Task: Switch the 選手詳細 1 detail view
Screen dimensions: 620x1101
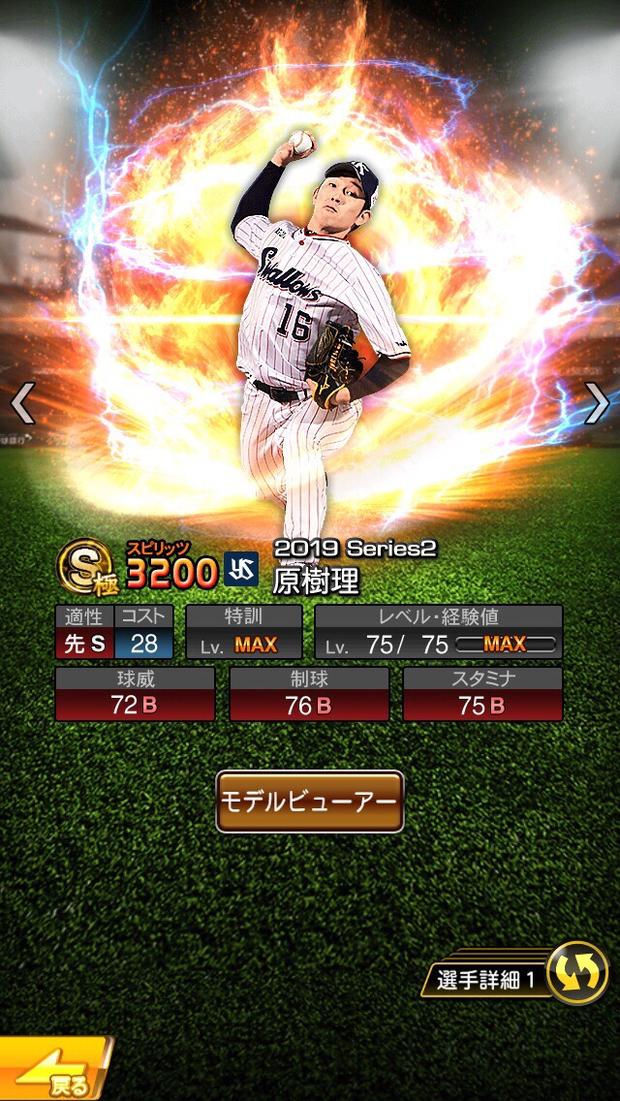Action: point(577,973)
